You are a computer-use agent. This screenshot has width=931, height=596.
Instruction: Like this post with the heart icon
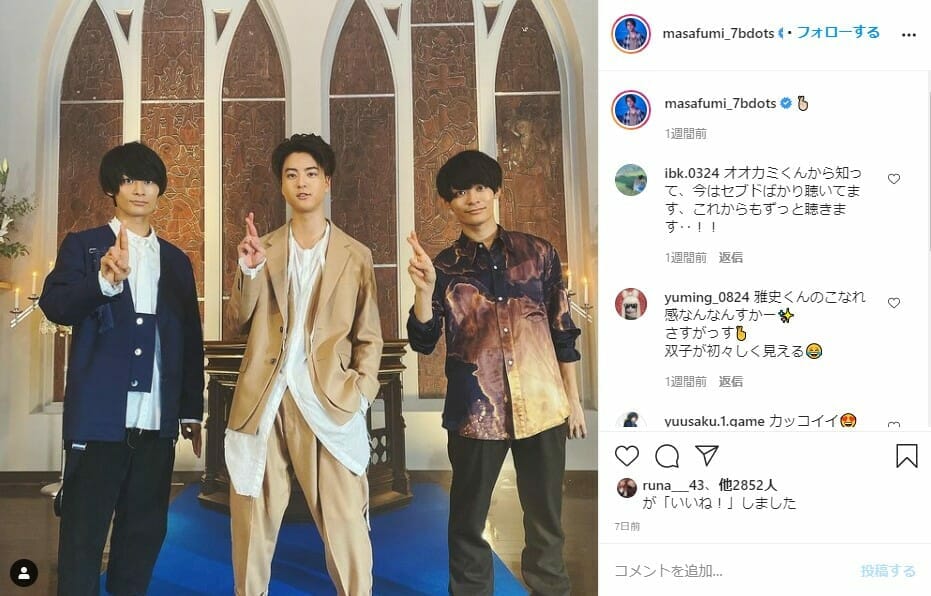pos(626,456)
